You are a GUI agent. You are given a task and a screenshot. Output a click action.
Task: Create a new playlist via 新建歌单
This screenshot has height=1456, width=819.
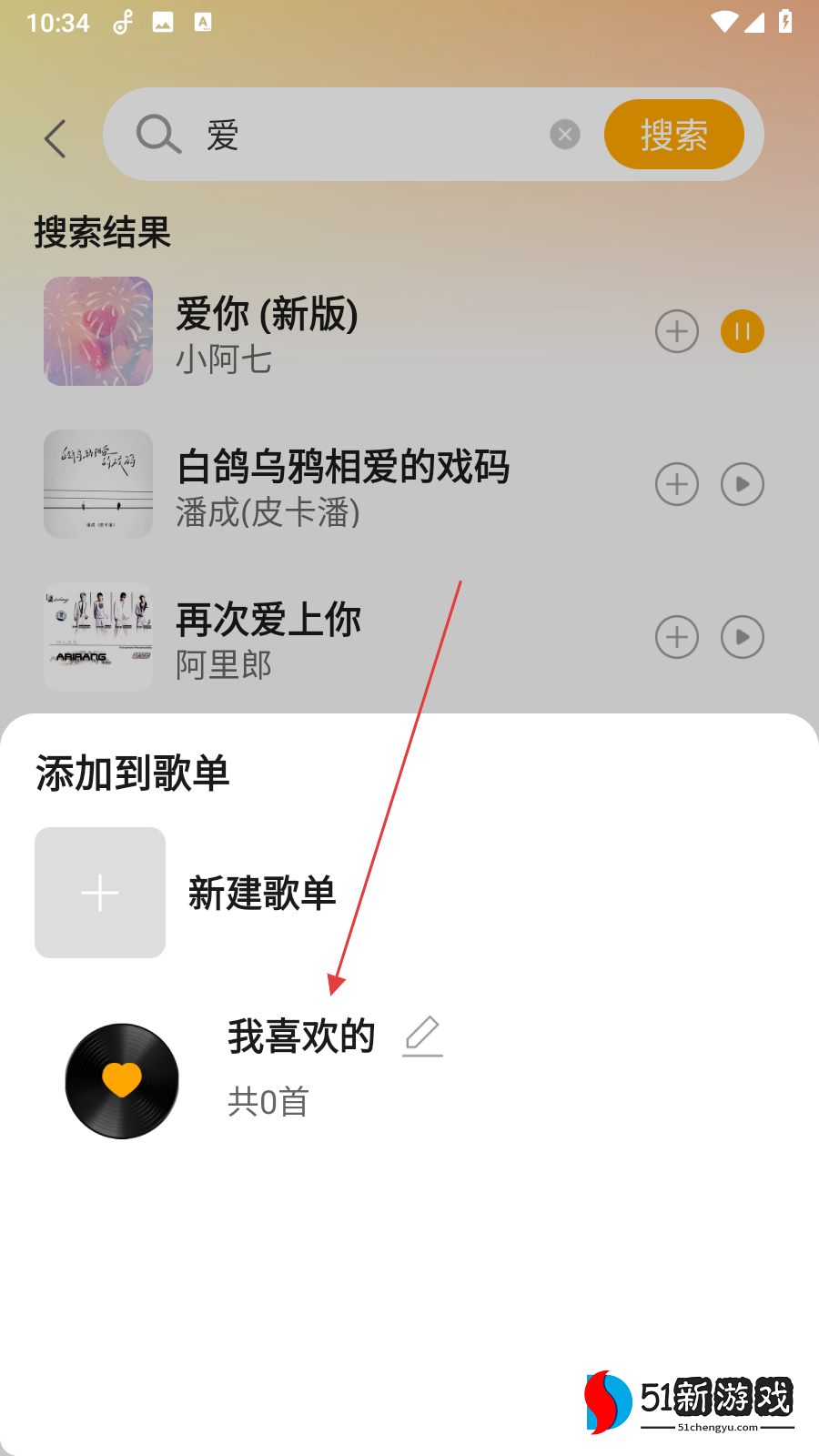187,893
